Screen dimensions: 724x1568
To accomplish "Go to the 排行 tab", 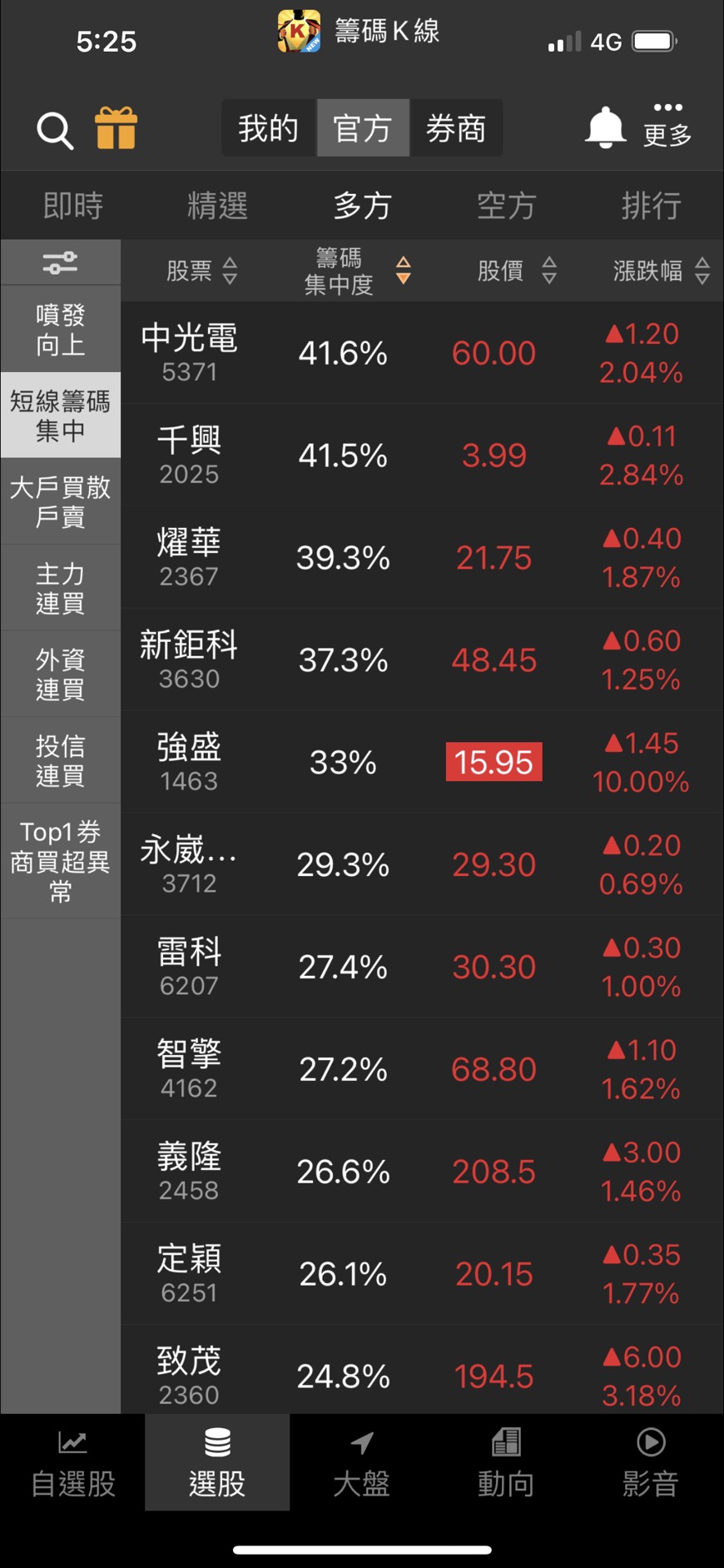I will [651, 206].
